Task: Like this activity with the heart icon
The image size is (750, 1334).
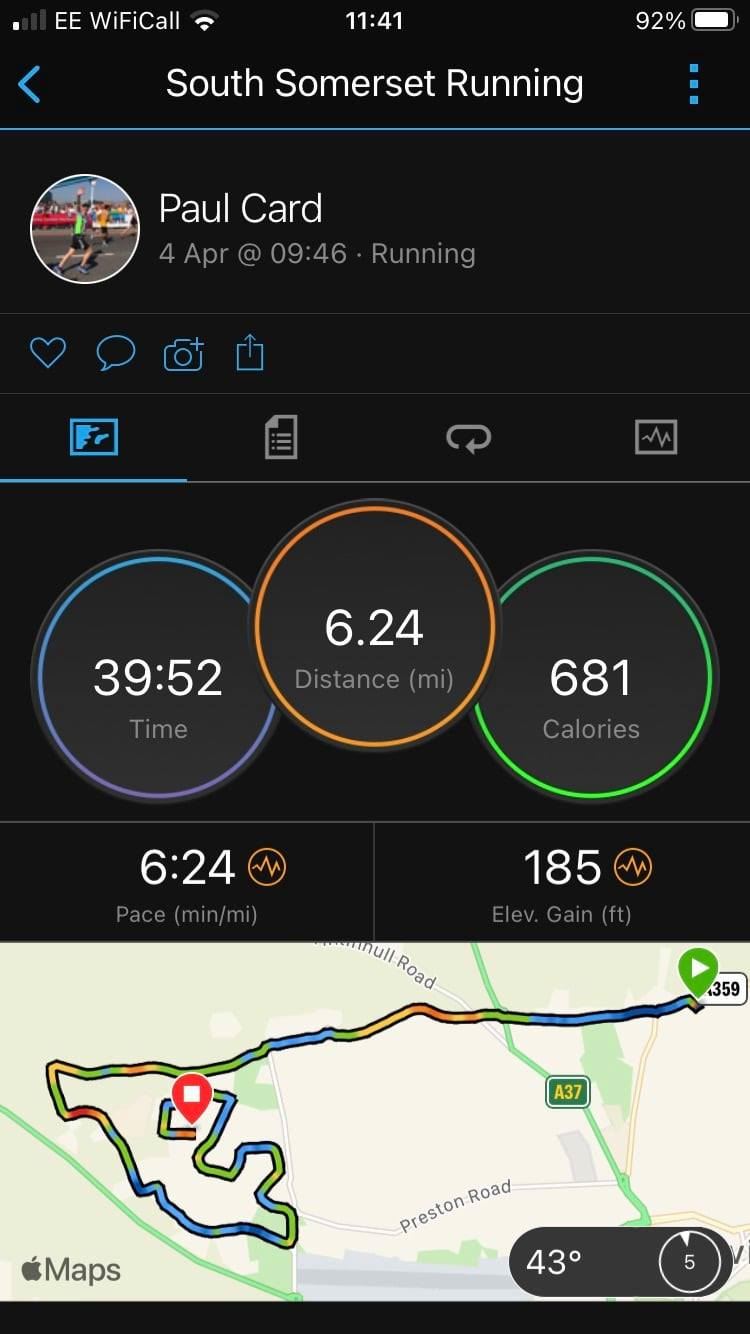Action: pyautogui.click(x=47, y=353)
